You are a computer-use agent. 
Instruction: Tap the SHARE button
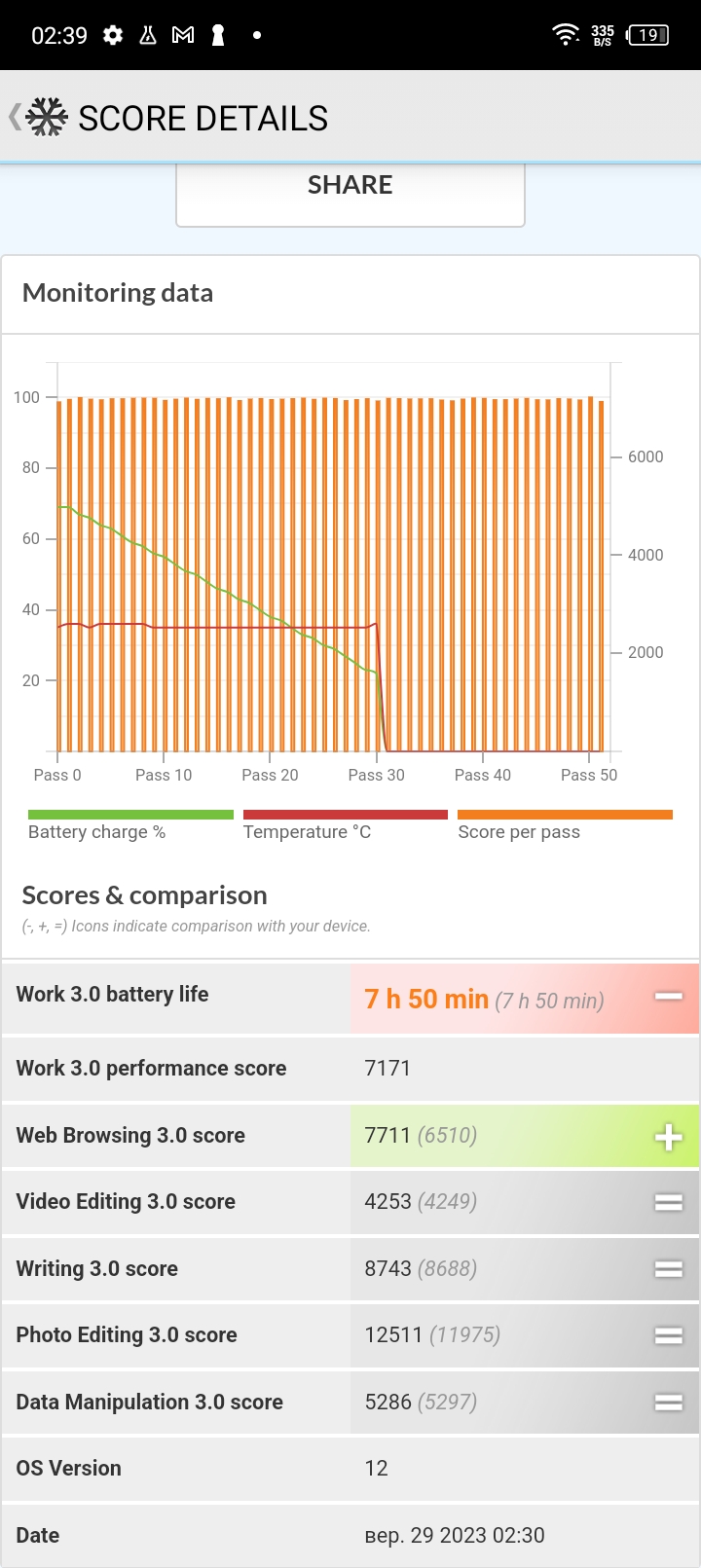pos(350,194)
